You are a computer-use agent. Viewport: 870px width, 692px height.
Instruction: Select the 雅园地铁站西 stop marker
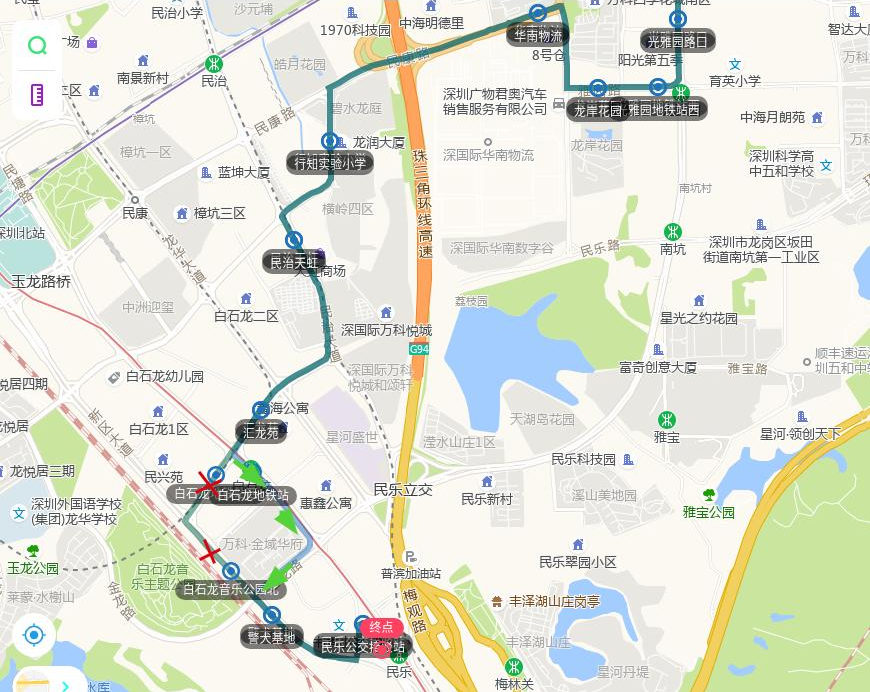tap(660, 88)
